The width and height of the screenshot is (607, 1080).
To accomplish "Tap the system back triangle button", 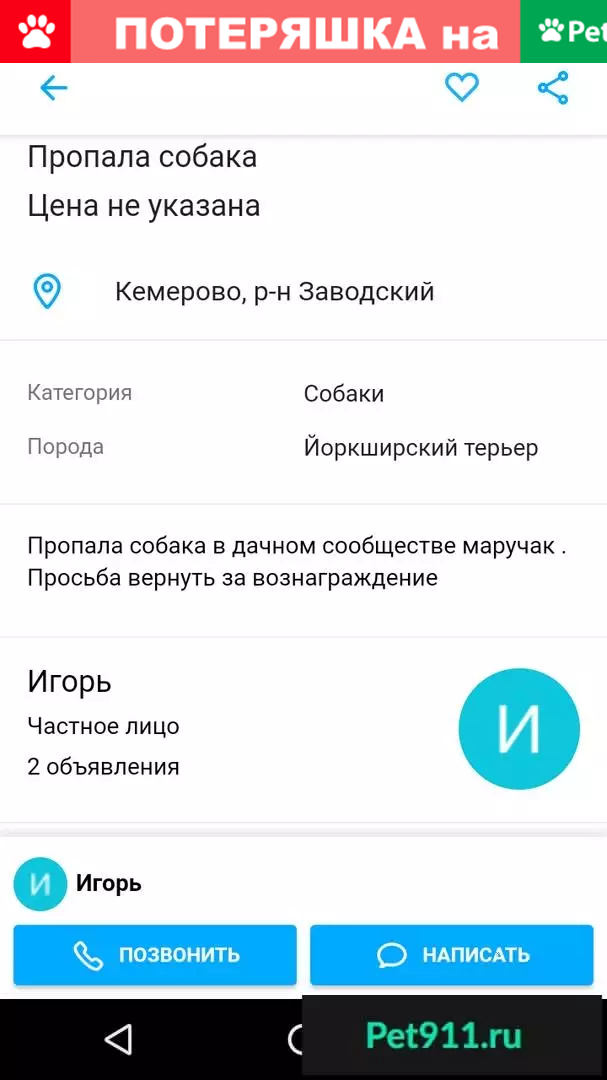I will click(x=118, y=1040).
